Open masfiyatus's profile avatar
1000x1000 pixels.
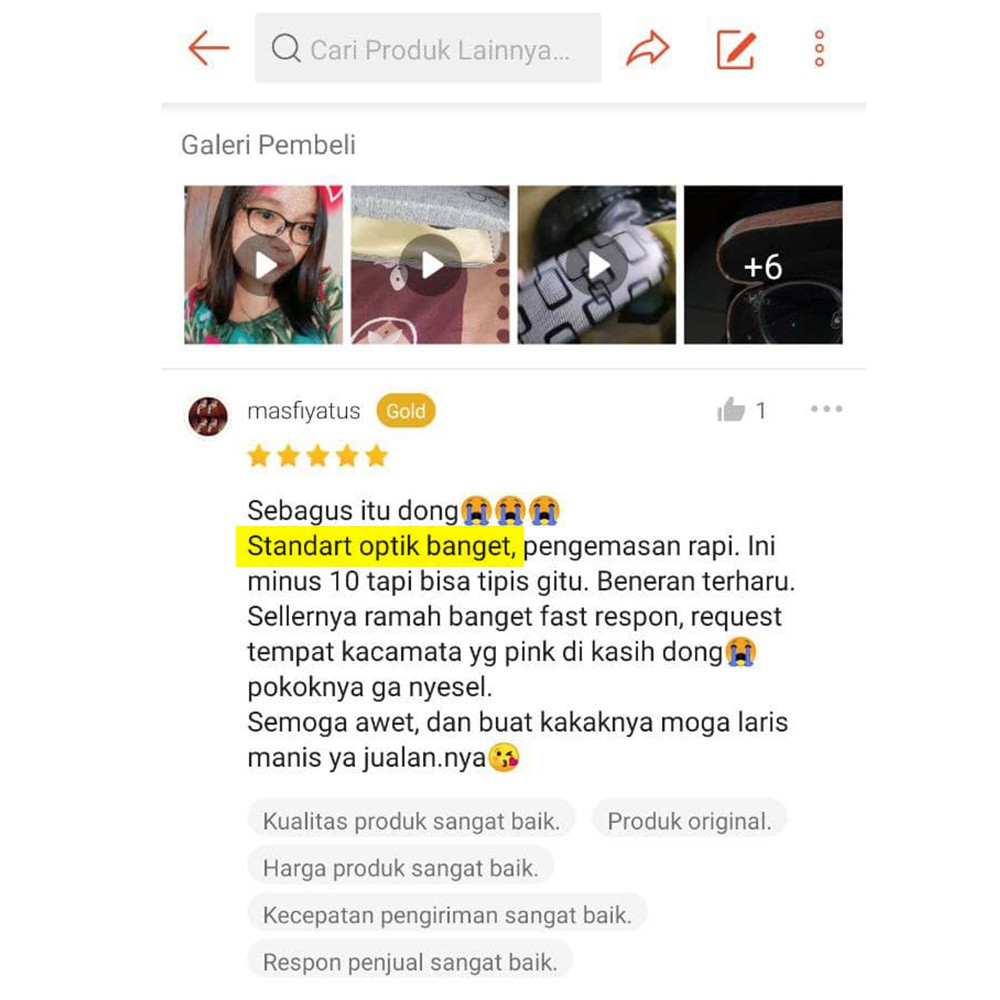pos(208,415)
